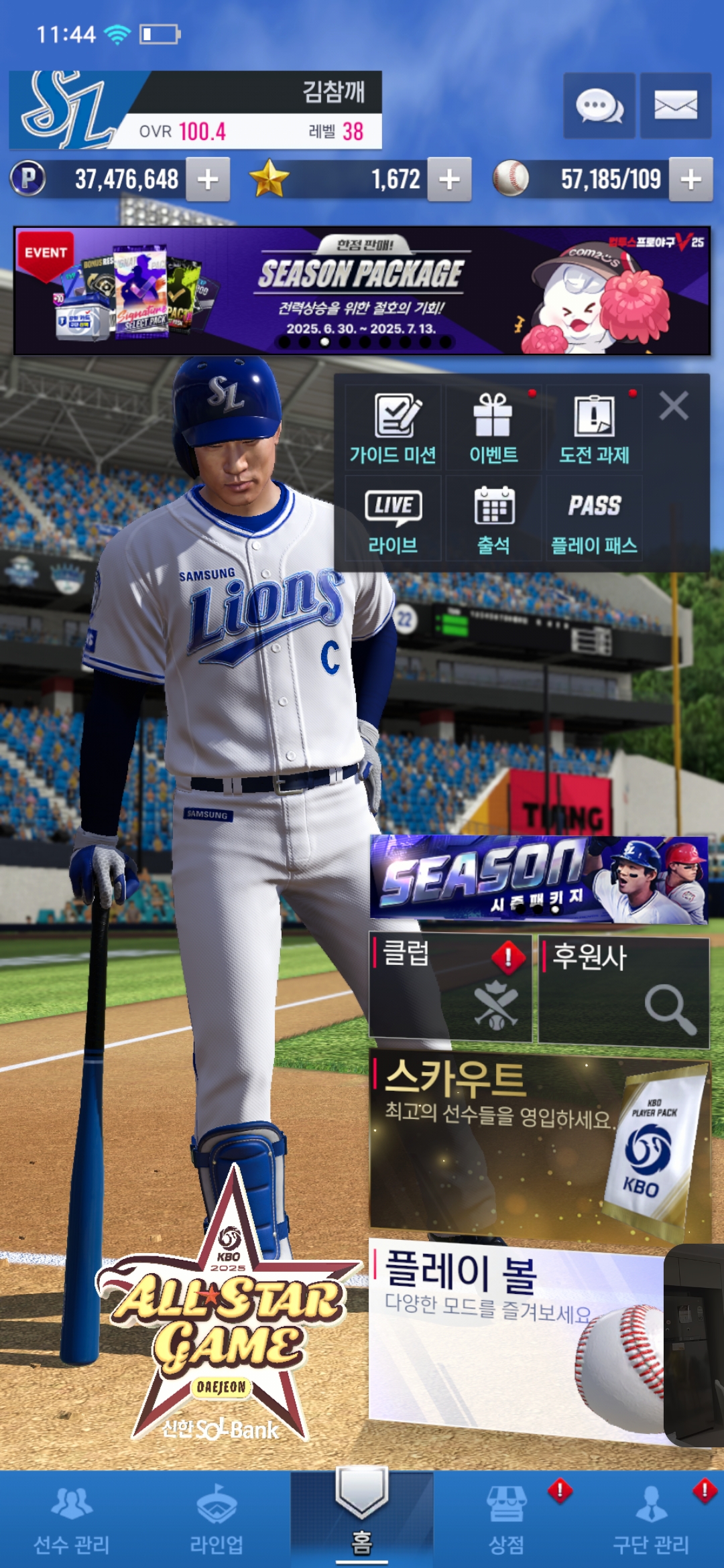Image resolution: width=724 pixels, height=1568 pixels.
Task: Open the 후원사 sponsor tile
Action: tap(623, 992)
